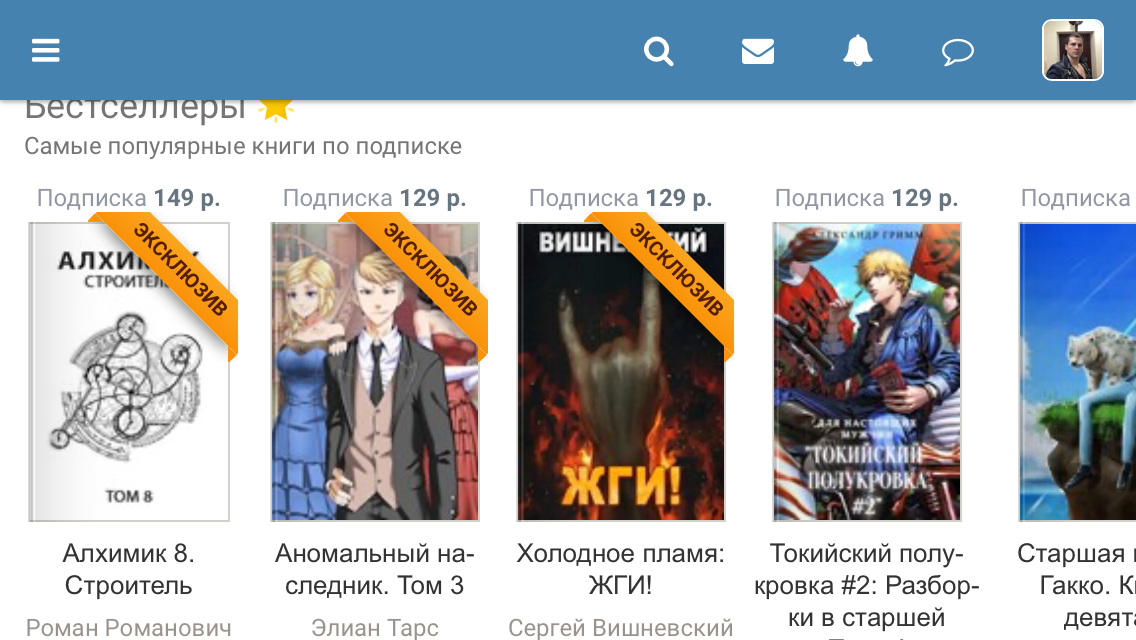Open the partially visible Старшая book cover

click(x=1078, y=372)
